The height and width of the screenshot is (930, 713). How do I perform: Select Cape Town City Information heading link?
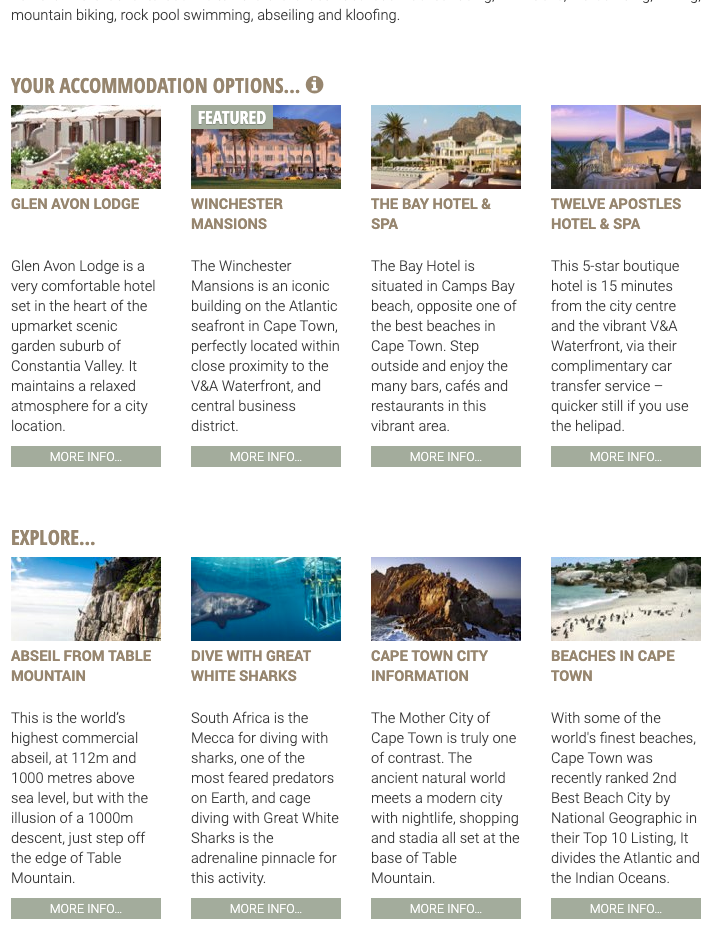(429, 665)
